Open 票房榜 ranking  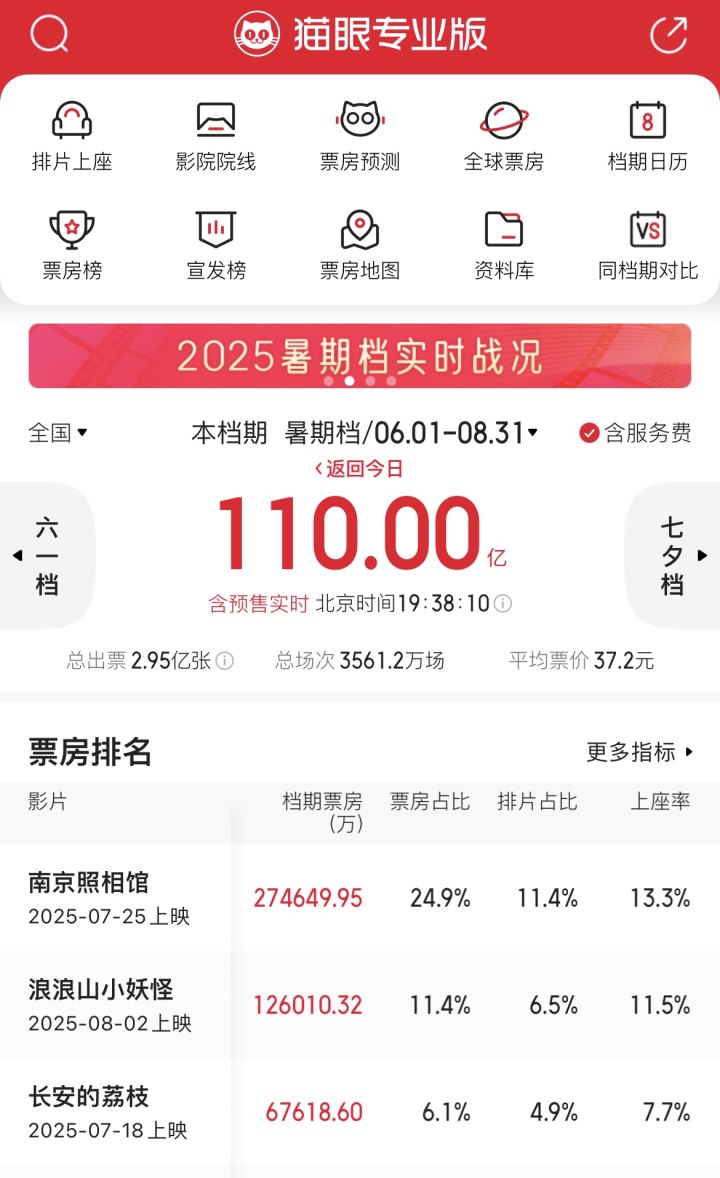[x=72, y=246]
